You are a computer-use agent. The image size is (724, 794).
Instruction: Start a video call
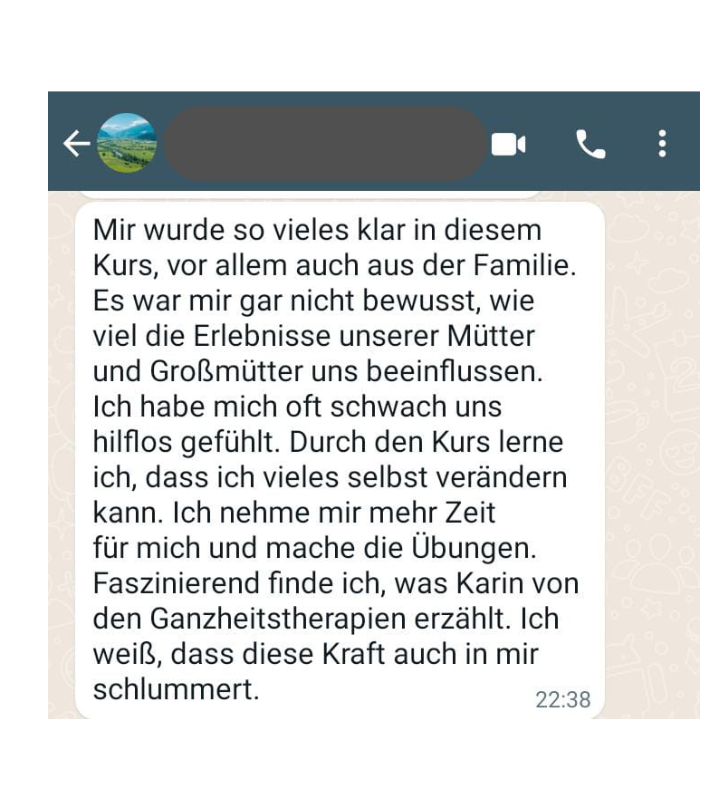click(x=508, y=145)
